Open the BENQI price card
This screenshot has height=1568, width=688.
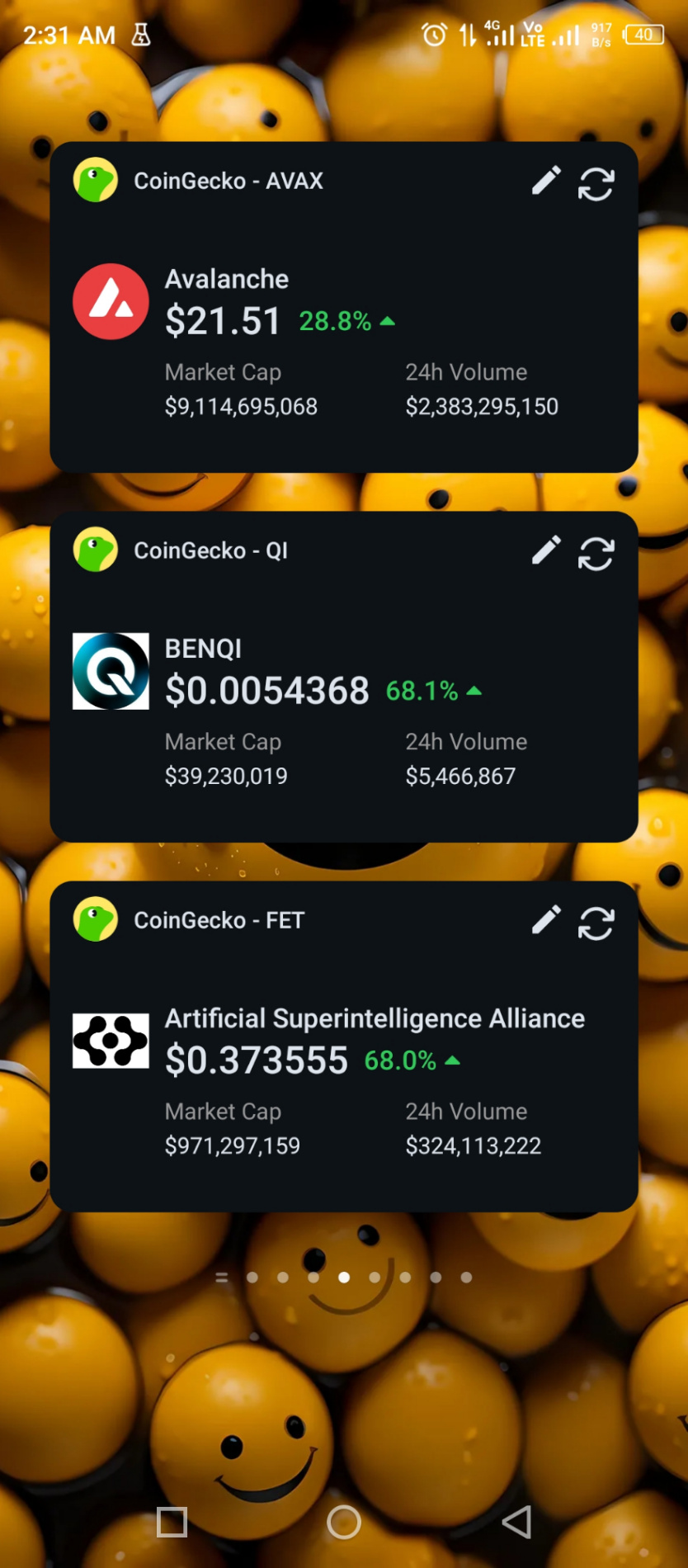(343, 711)
